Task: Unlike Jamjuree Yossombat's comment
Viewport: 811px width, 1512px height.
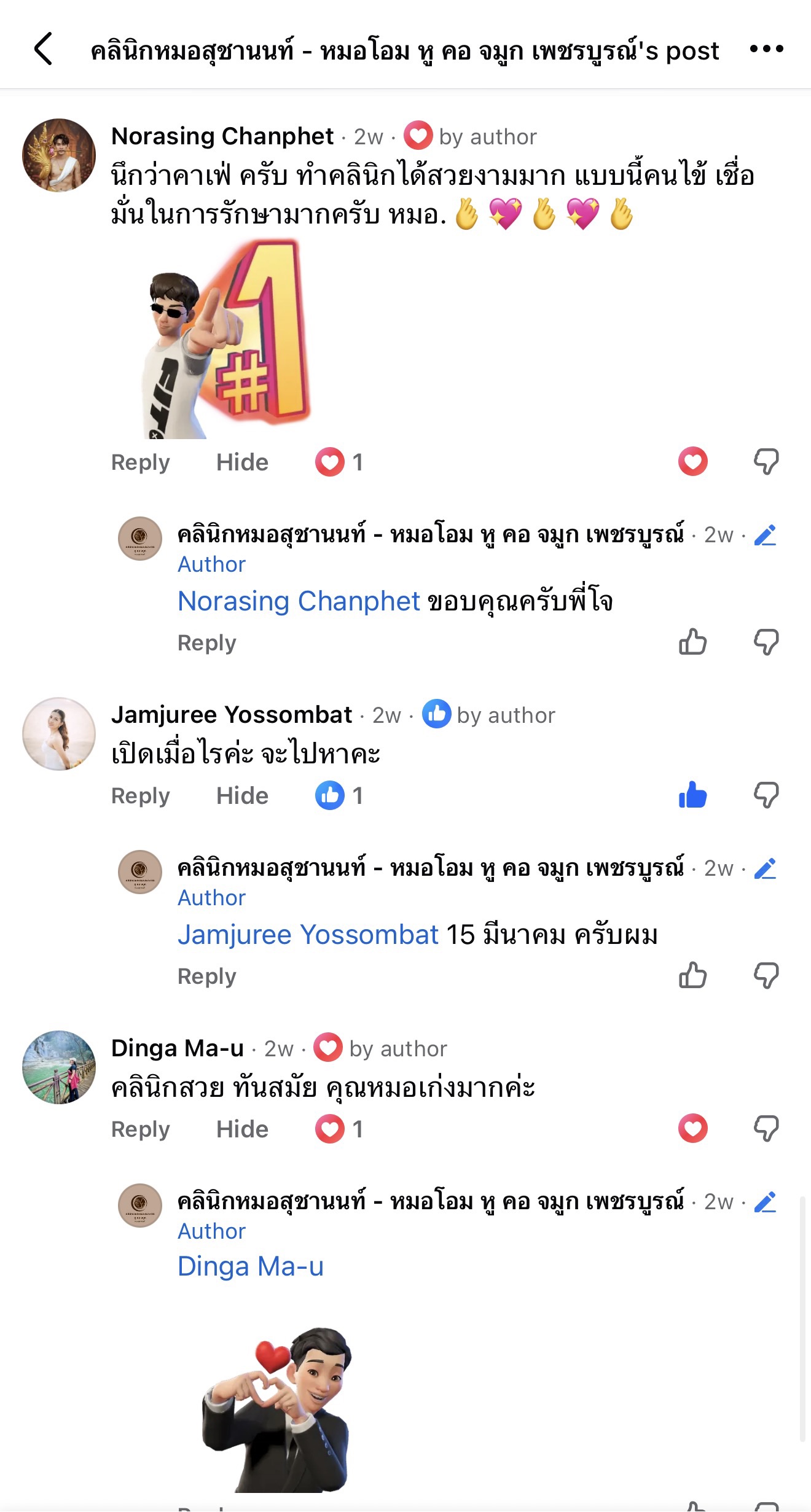Action: click(x=692, y=795)
